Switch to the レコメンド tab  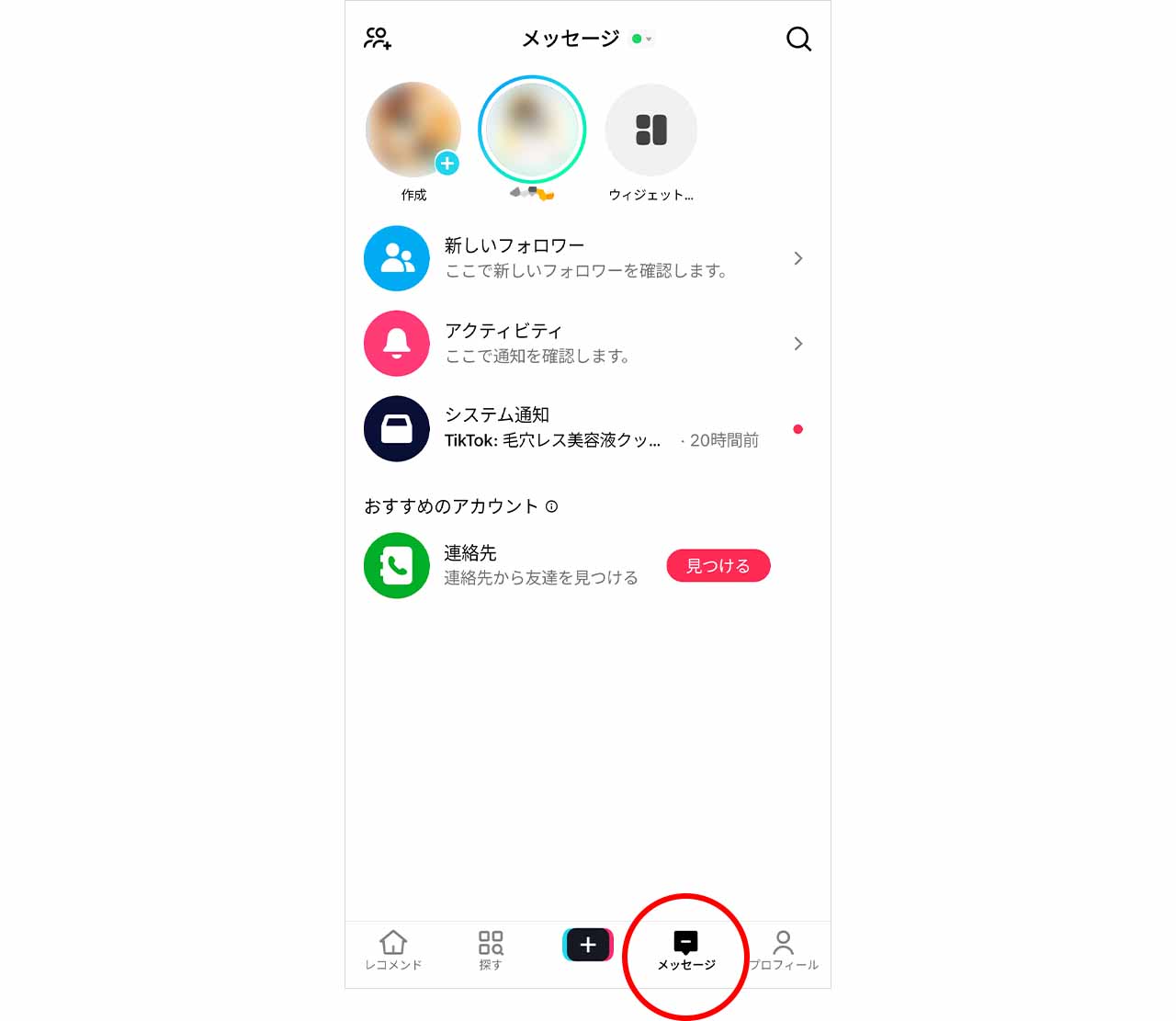(393, 950)
